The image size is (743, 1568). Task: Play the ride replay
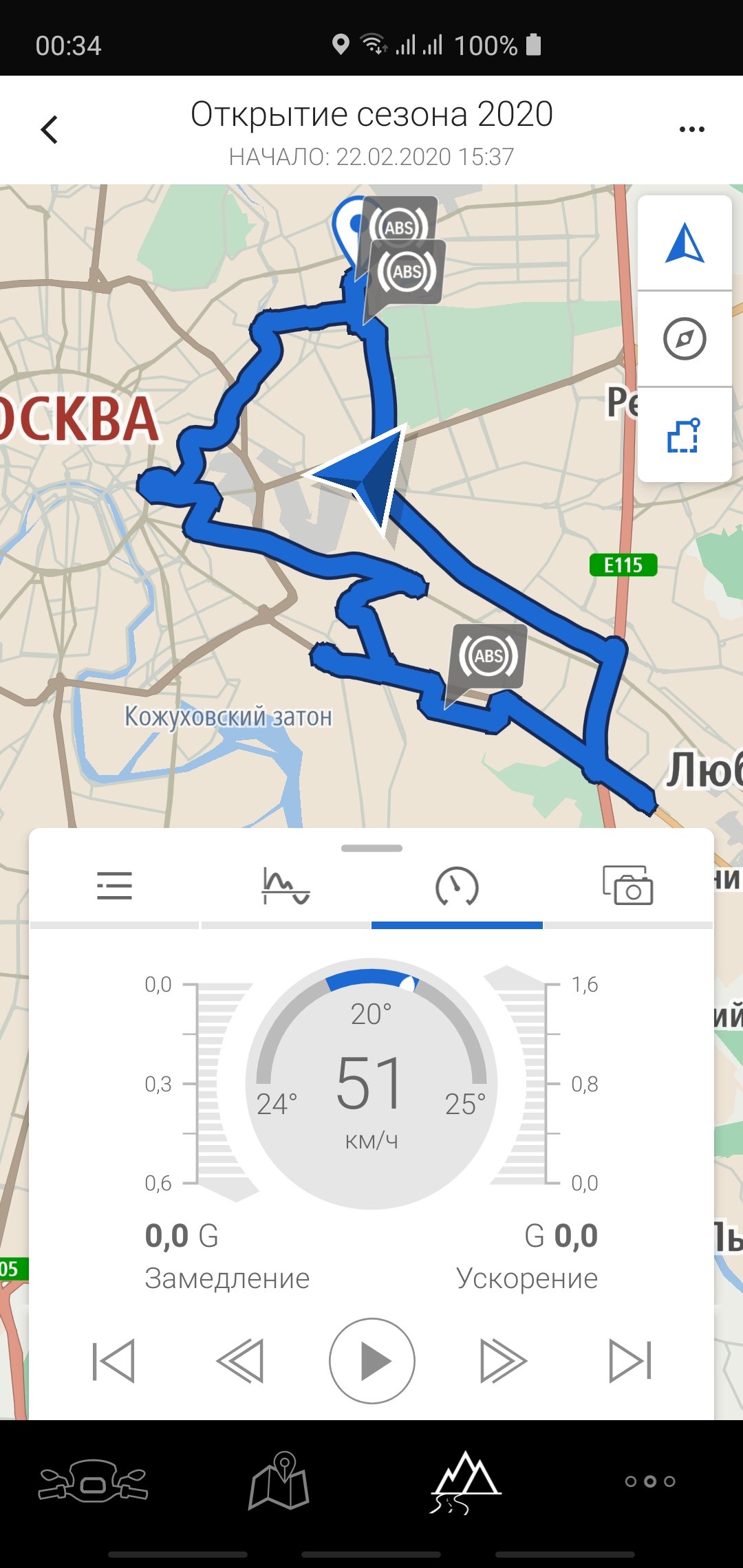coord(372,1361)
